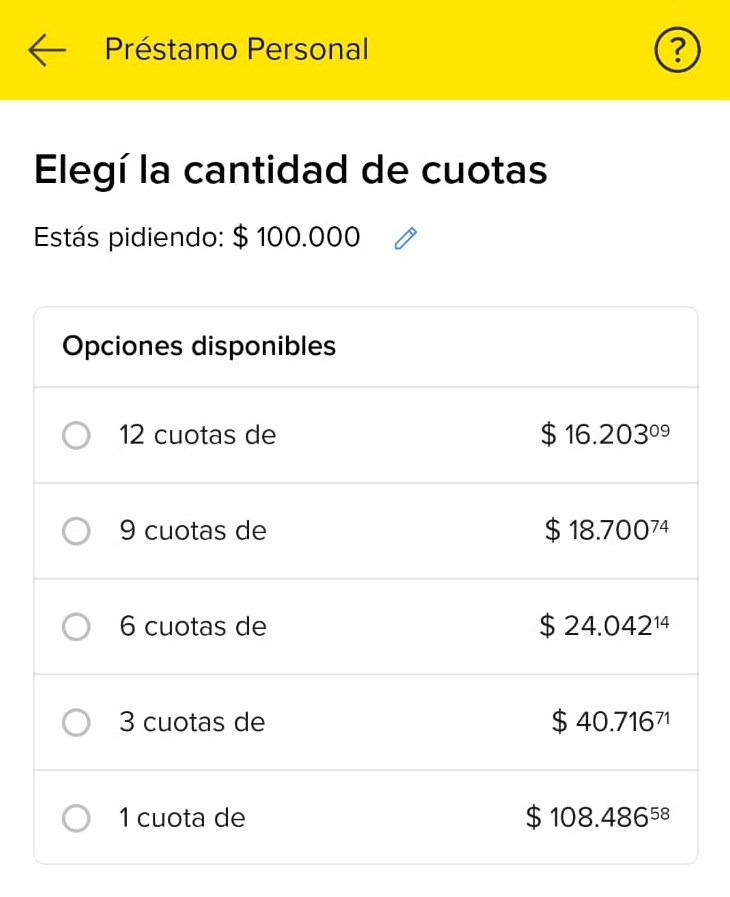Tap the back arrow in the yellow header
Viewport: 730px width, 897px height.
pos(46,48)
